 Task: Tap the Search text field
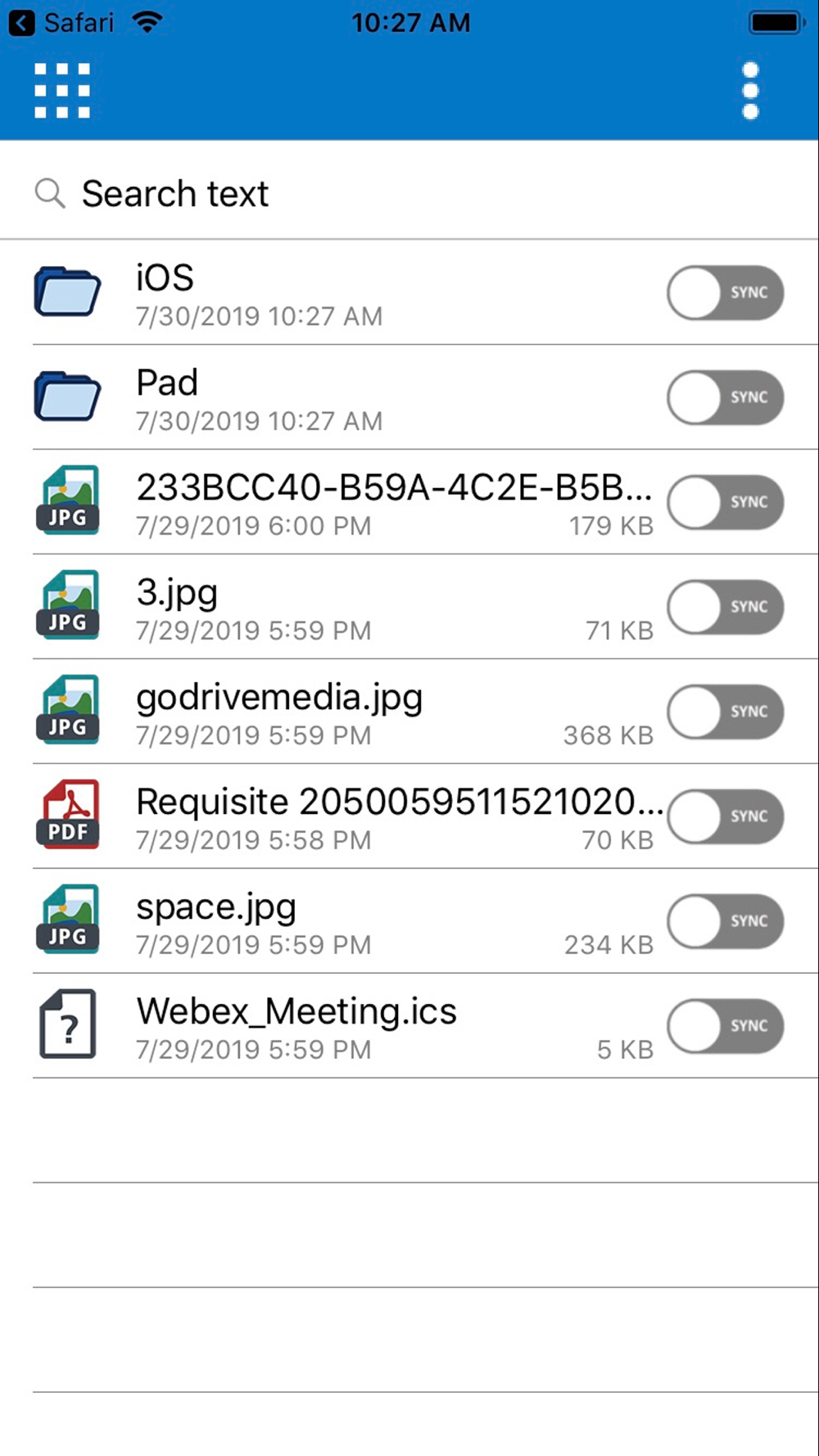(409, 194)
